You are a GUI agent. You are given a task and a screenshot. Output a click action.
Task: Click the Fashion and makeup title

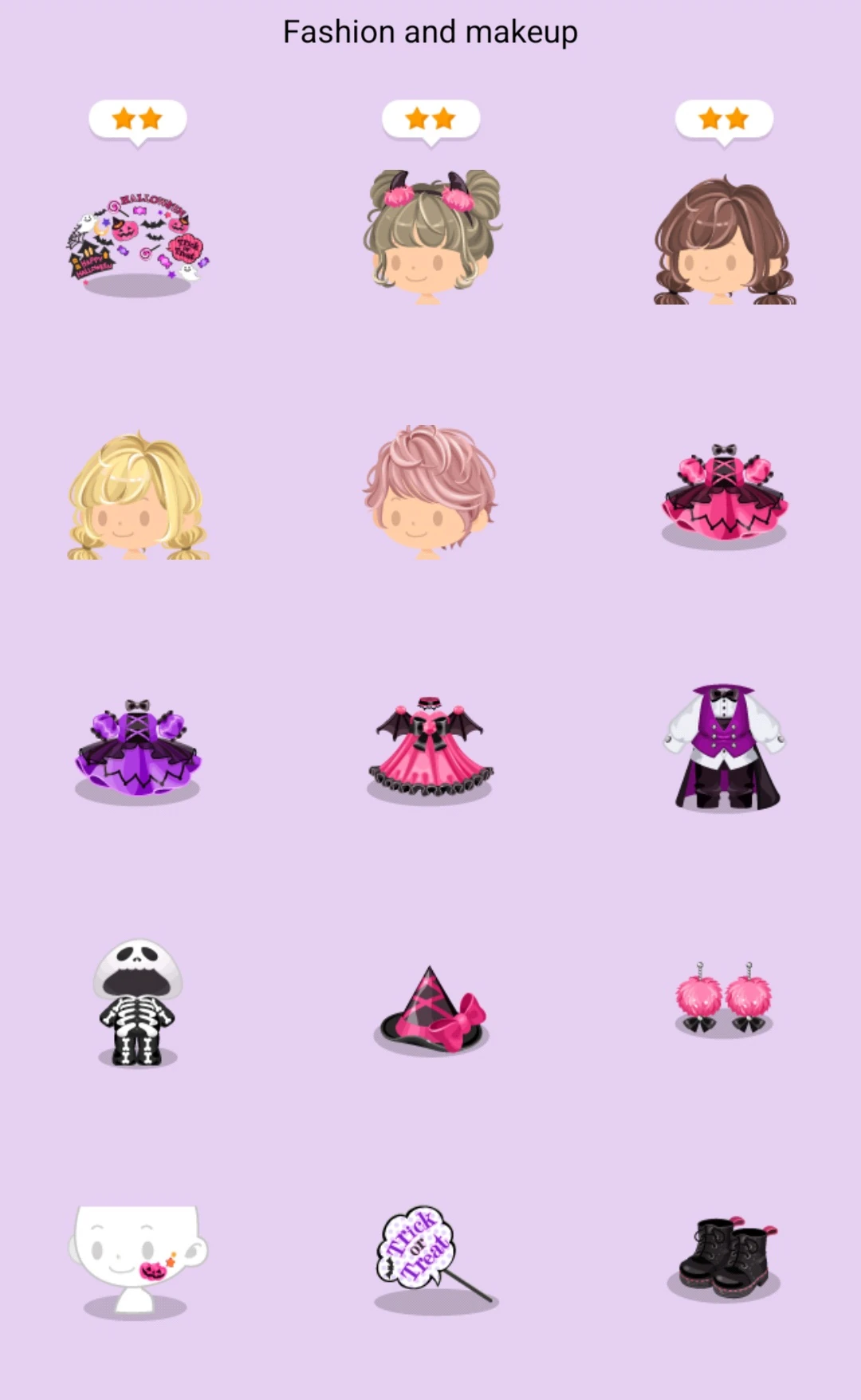click(x=430, y=32)
